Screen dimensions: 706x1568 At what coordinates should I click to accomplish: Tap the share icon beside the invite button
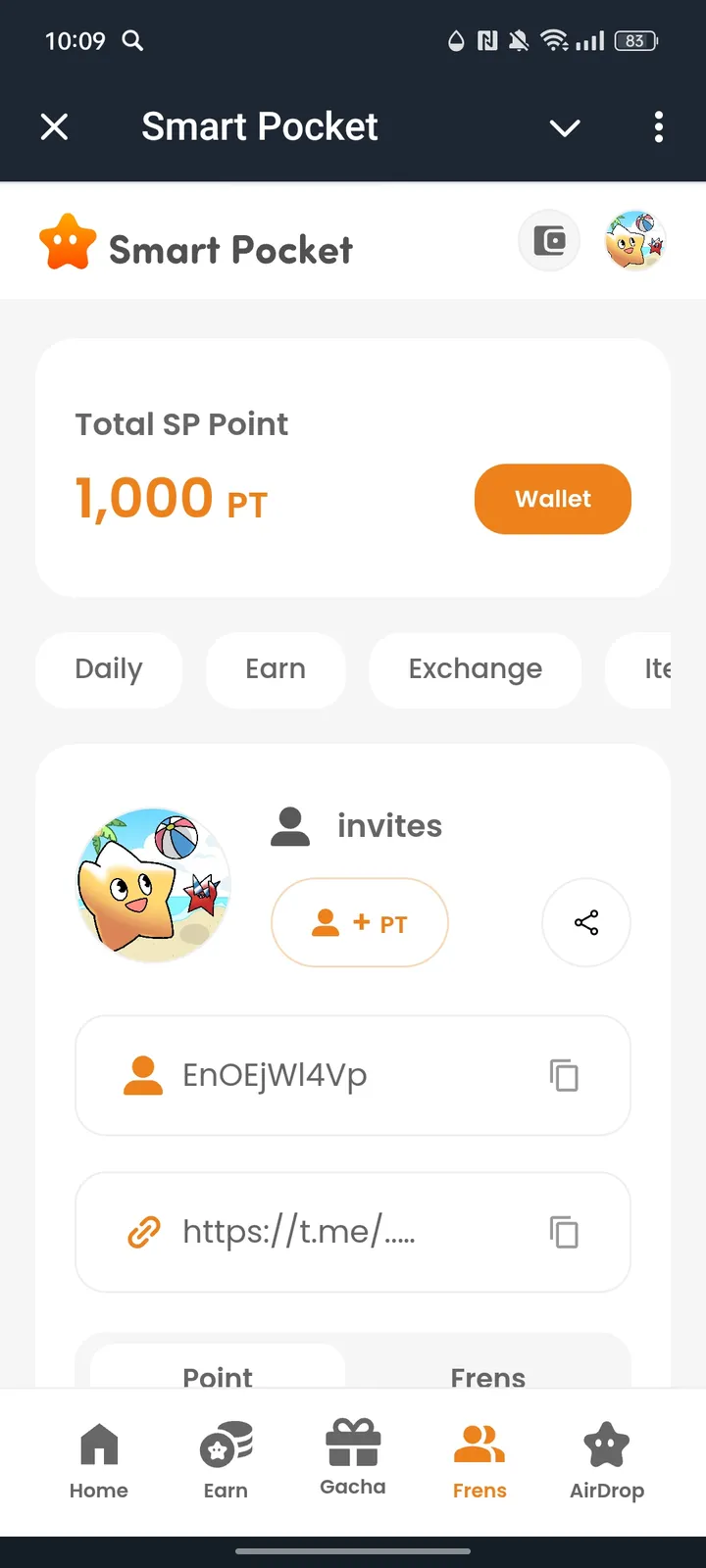pyautogui.click(x=585, y=922)
